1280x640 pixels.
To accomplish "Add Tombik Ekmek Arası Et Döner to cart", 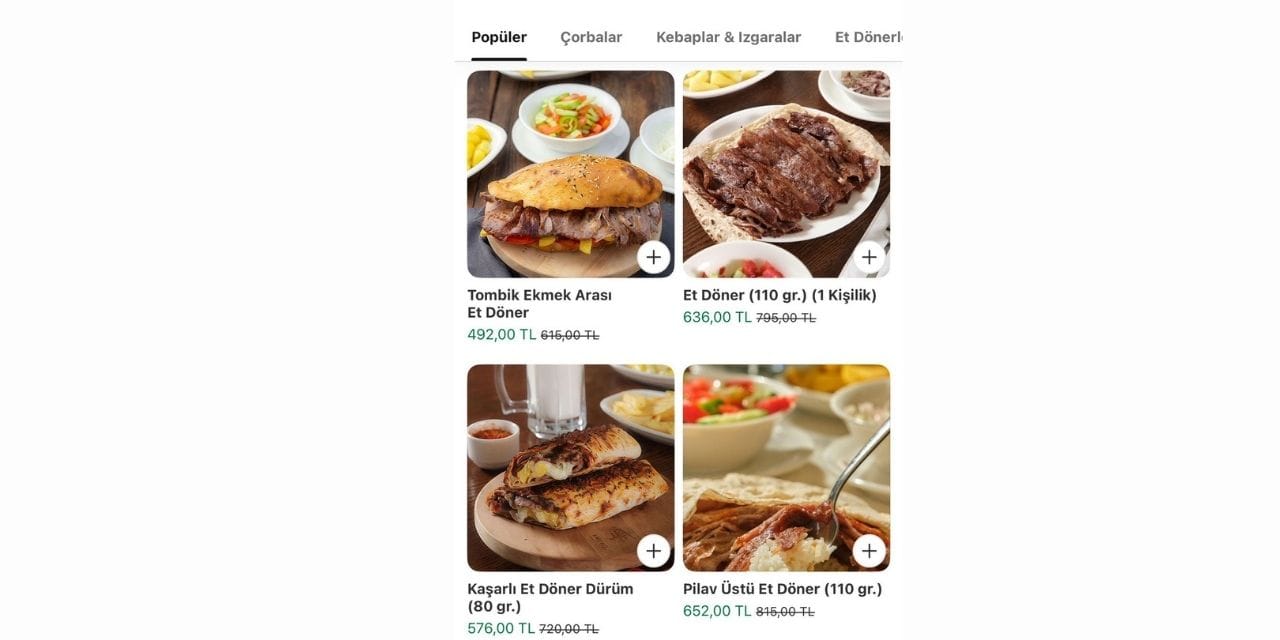I will (653, 257).
